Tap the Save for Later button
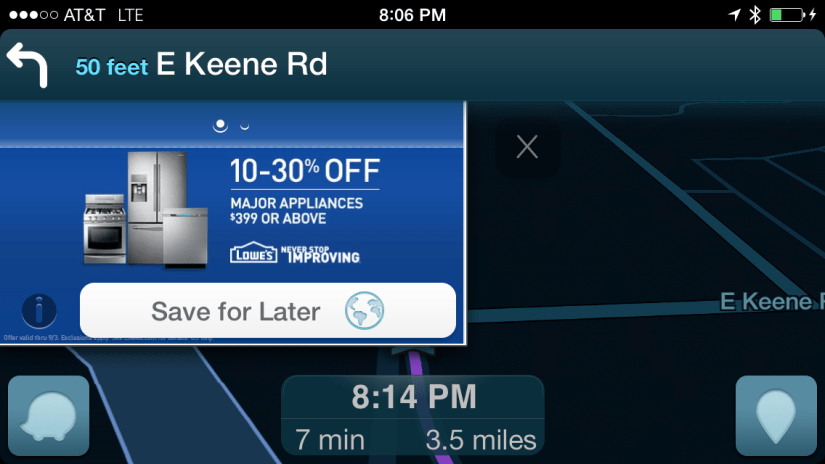Image resolution: width=825 pixels, height=464 pixels. (x=267, y=311)
